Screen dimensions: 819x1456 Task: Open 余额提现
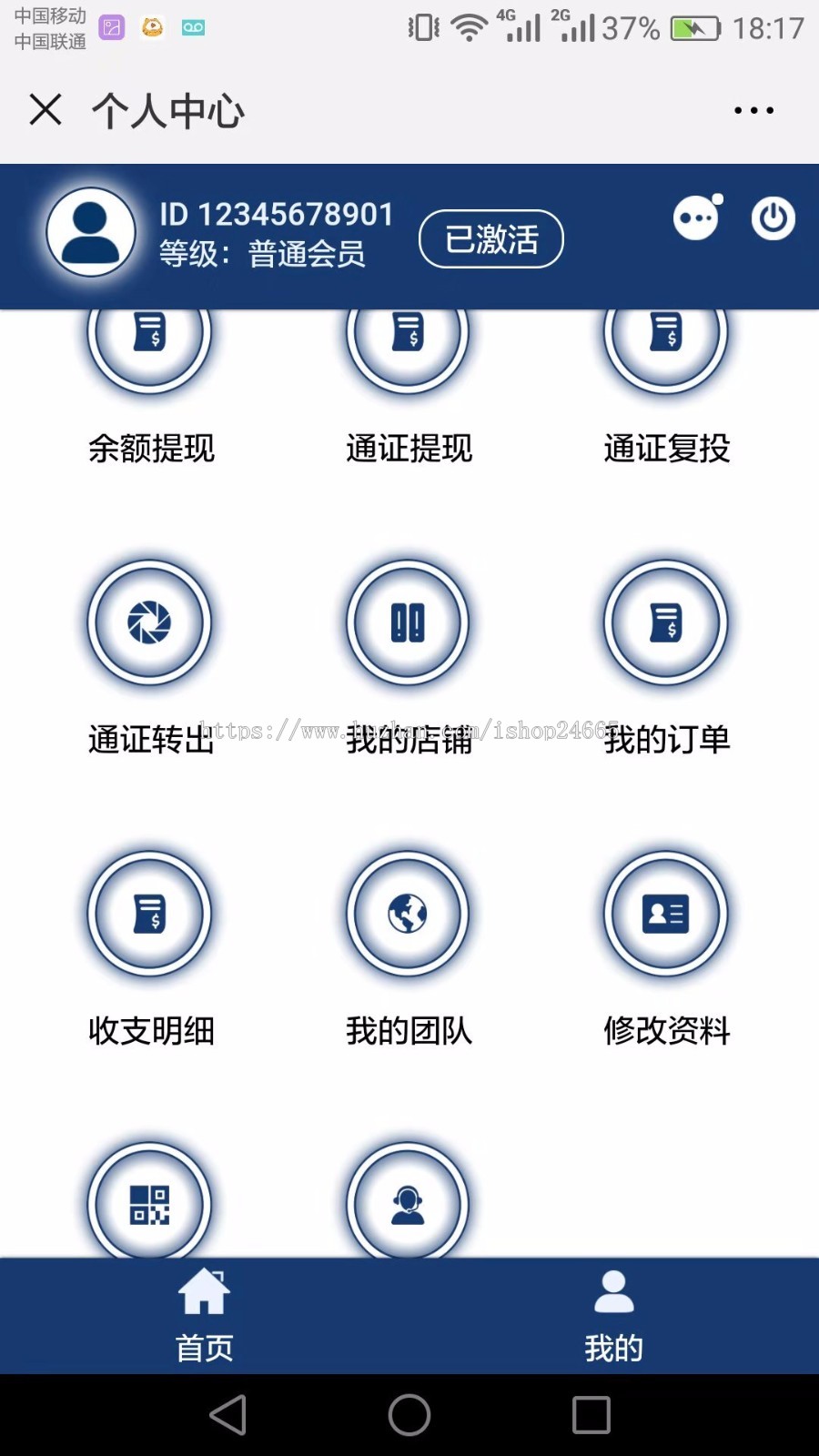click(150, 382)
